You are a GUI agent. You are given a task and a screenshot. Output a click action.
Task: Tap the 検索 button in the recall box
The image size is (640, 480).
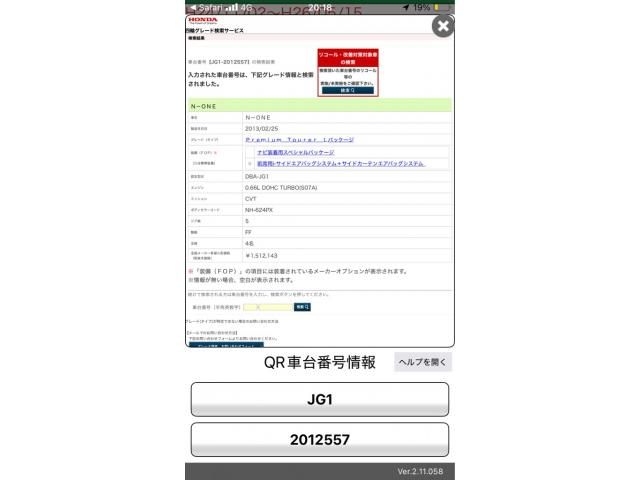coord(347,90)
